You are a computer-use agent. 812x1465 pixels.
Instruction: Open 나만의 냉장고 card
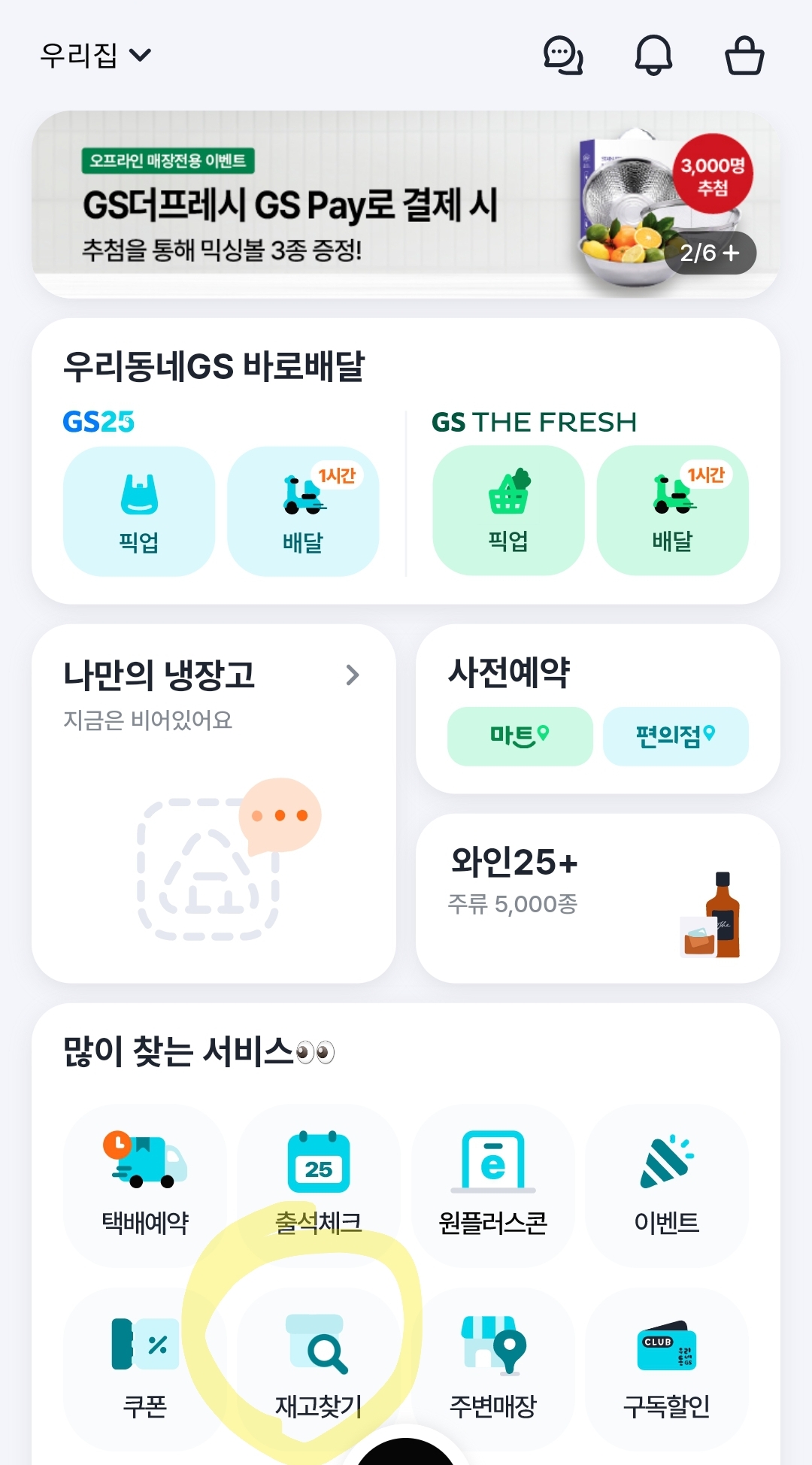tap(214, 802)
